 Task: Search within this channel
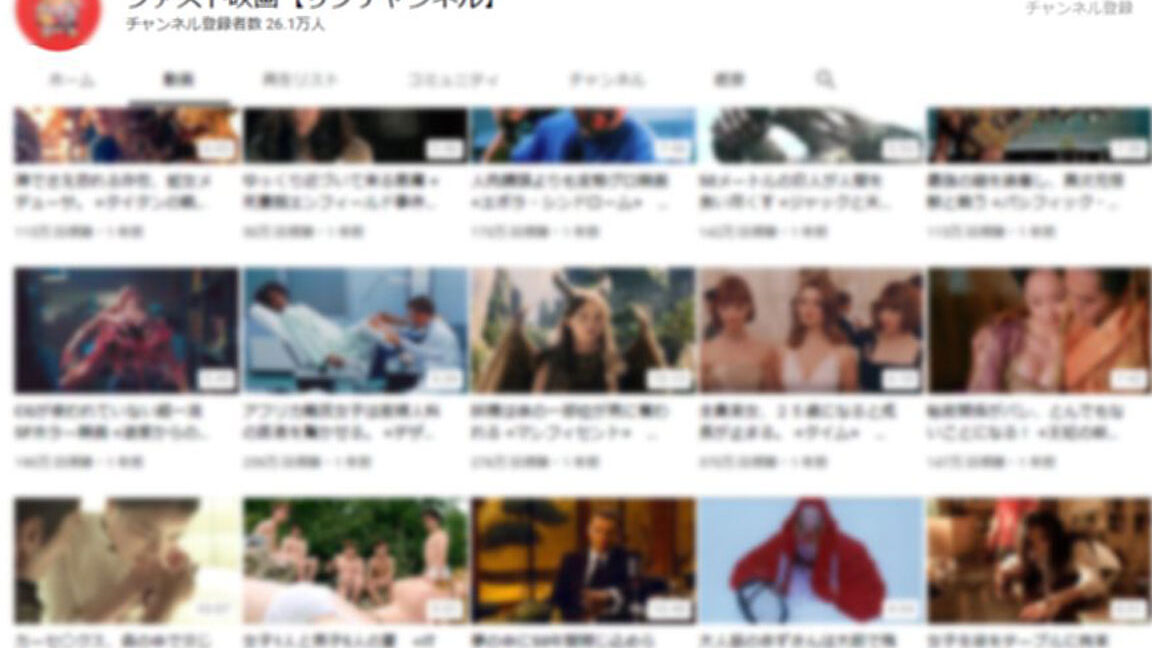coord(825,79)
